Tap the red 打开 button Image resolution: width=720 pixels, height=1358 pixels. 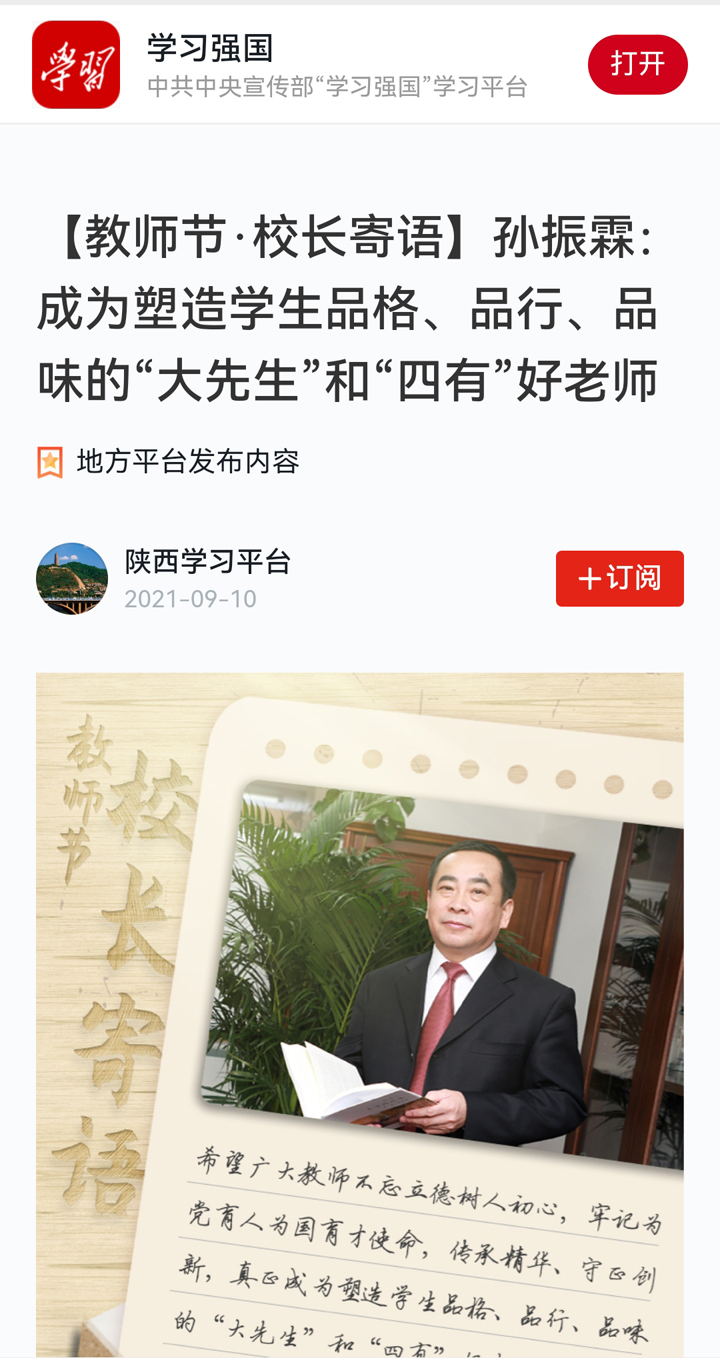[x=637, y=65]
